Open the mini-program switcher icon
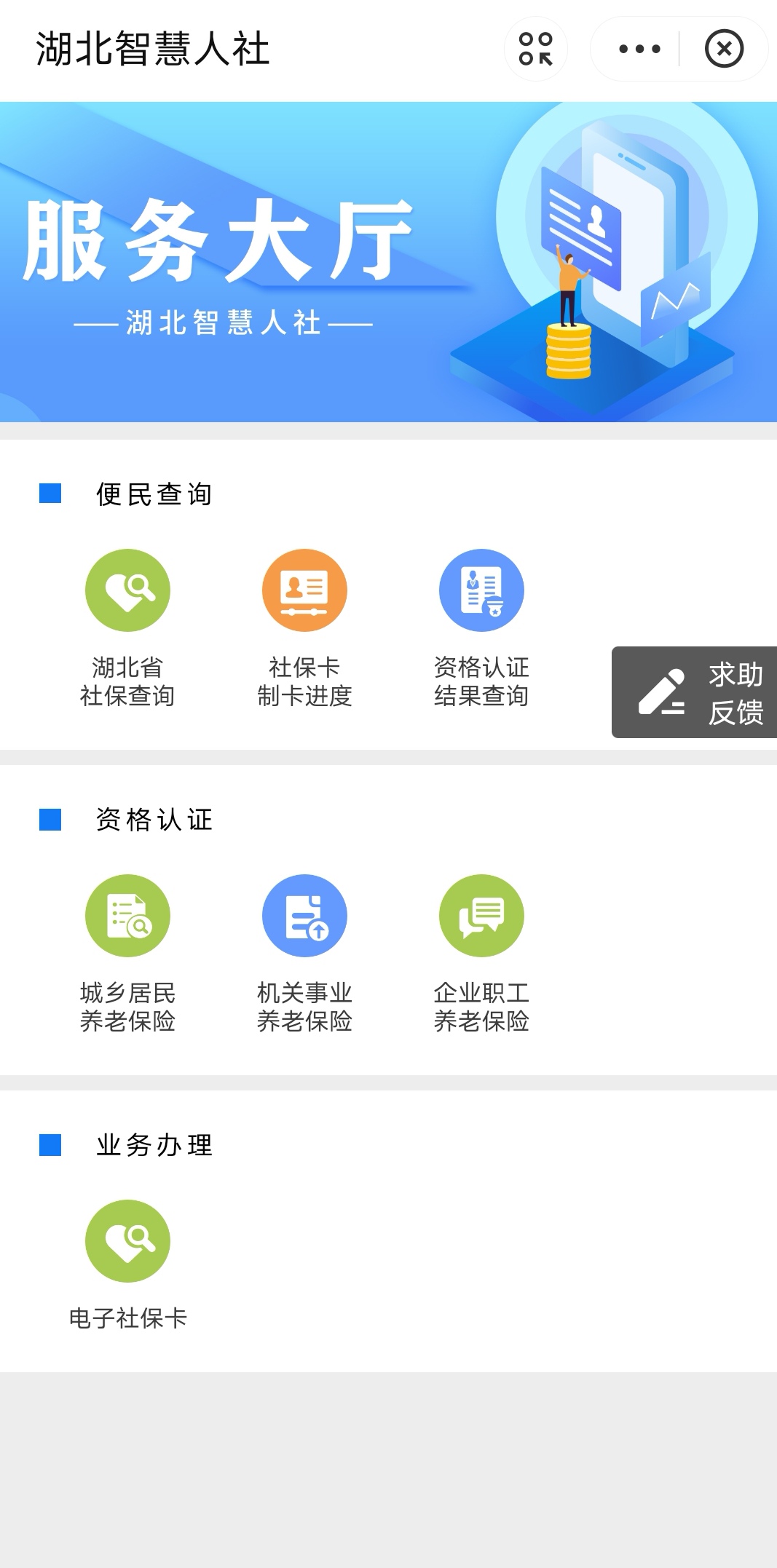The height and width of the screenshot is (1568, 777). [x=536, y=49]
